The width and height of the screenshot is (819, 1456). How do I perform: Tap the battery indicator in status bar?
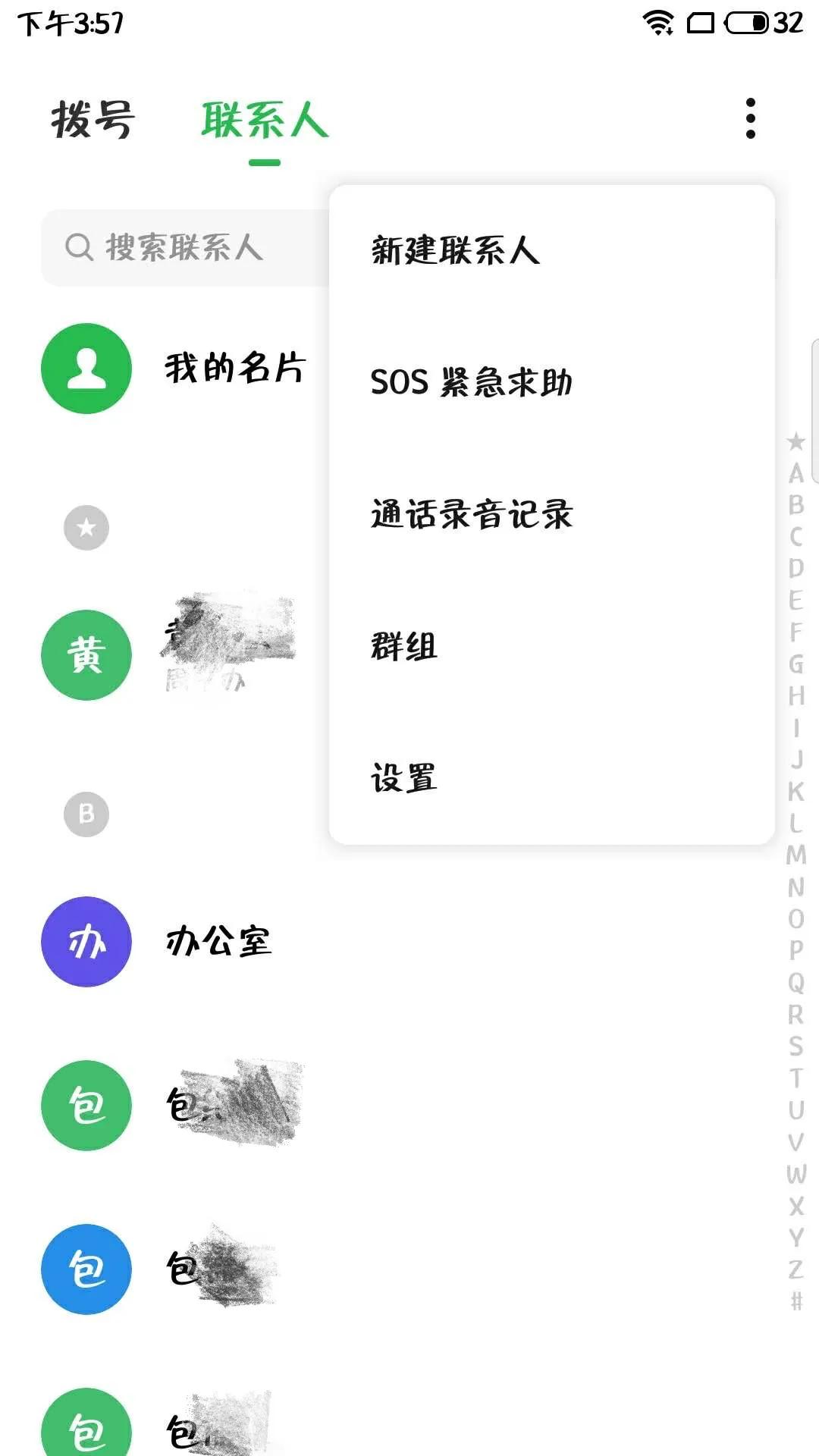(x=746, y=20)
